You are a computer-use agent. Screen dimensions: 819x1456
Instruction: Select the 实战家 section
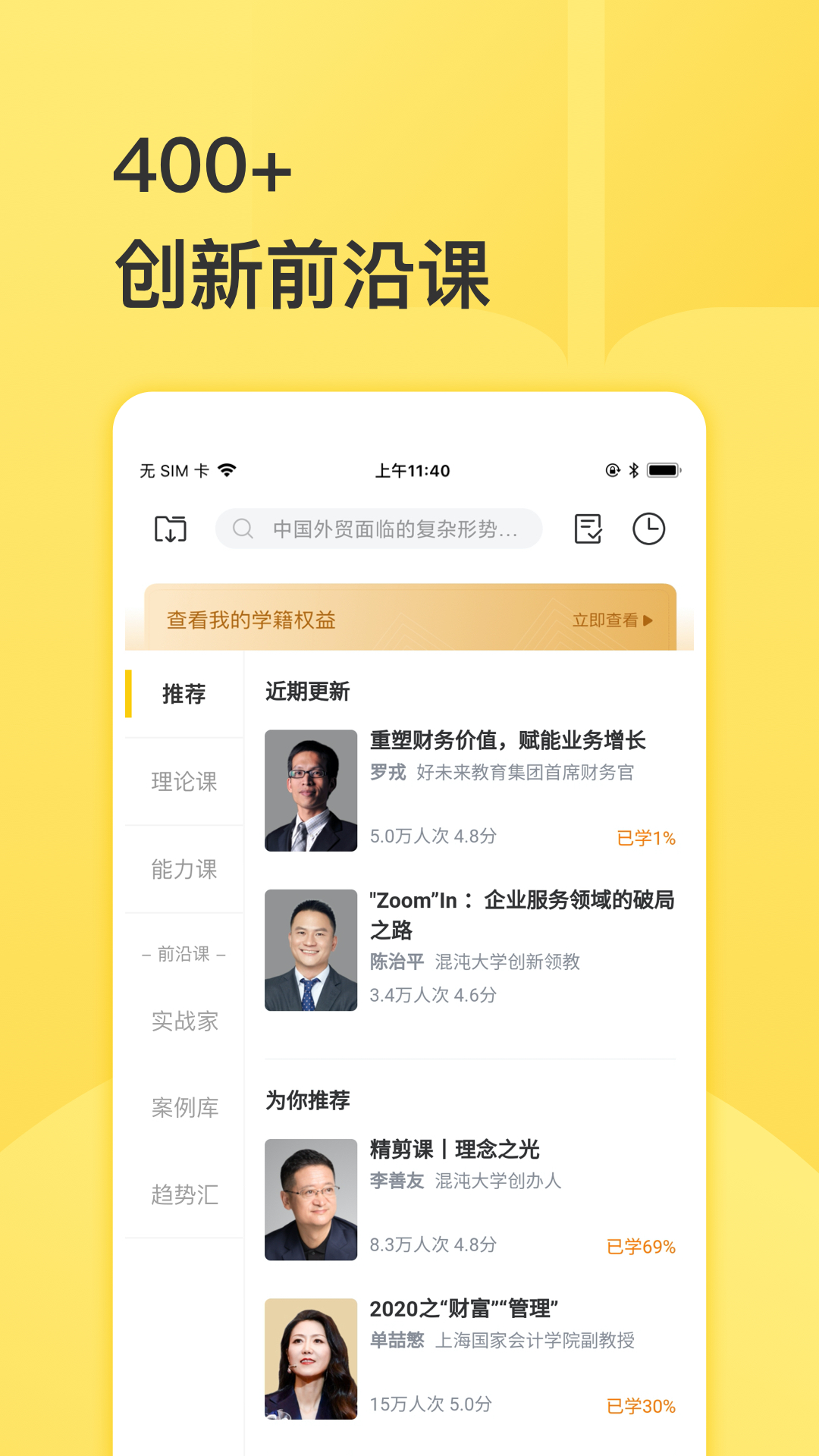click(183, 1021)
